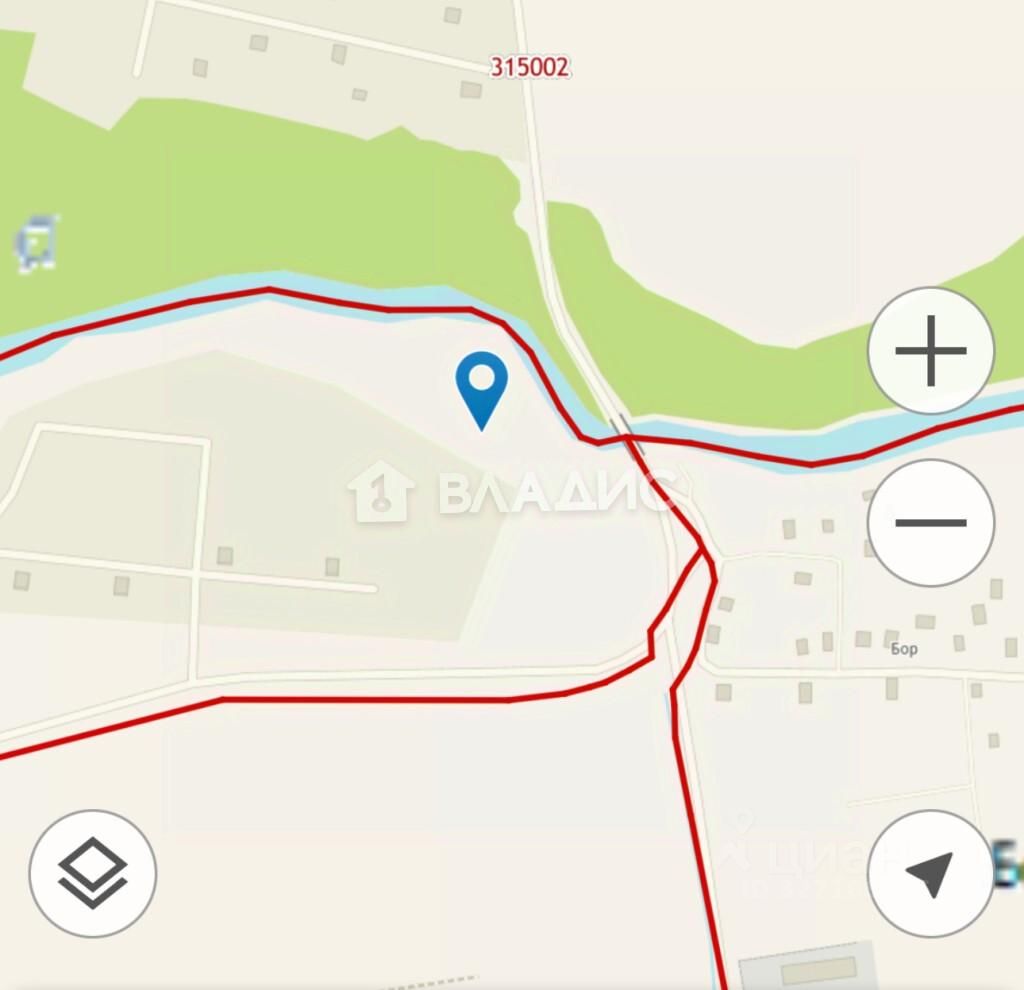Zoom out of the map

pos(930,522)
